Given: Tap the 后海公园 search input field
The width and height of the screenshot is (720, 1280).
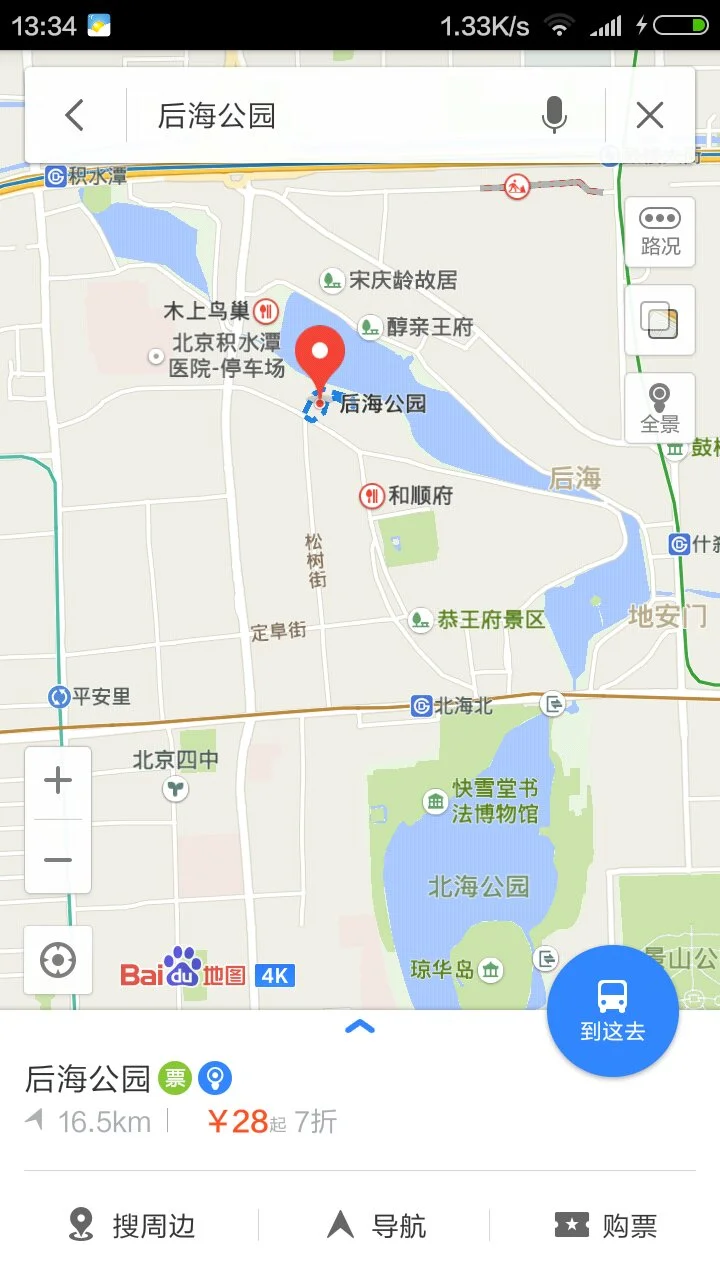Looking at the screenshot, I should click(x=300, y=114).
